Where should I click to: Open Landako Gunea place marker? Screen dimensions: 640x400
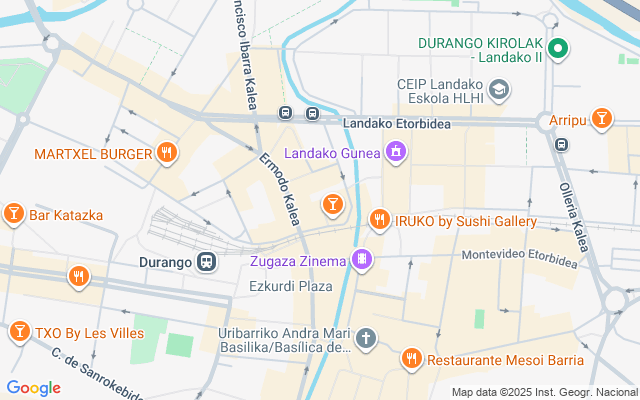pos(396,152)
